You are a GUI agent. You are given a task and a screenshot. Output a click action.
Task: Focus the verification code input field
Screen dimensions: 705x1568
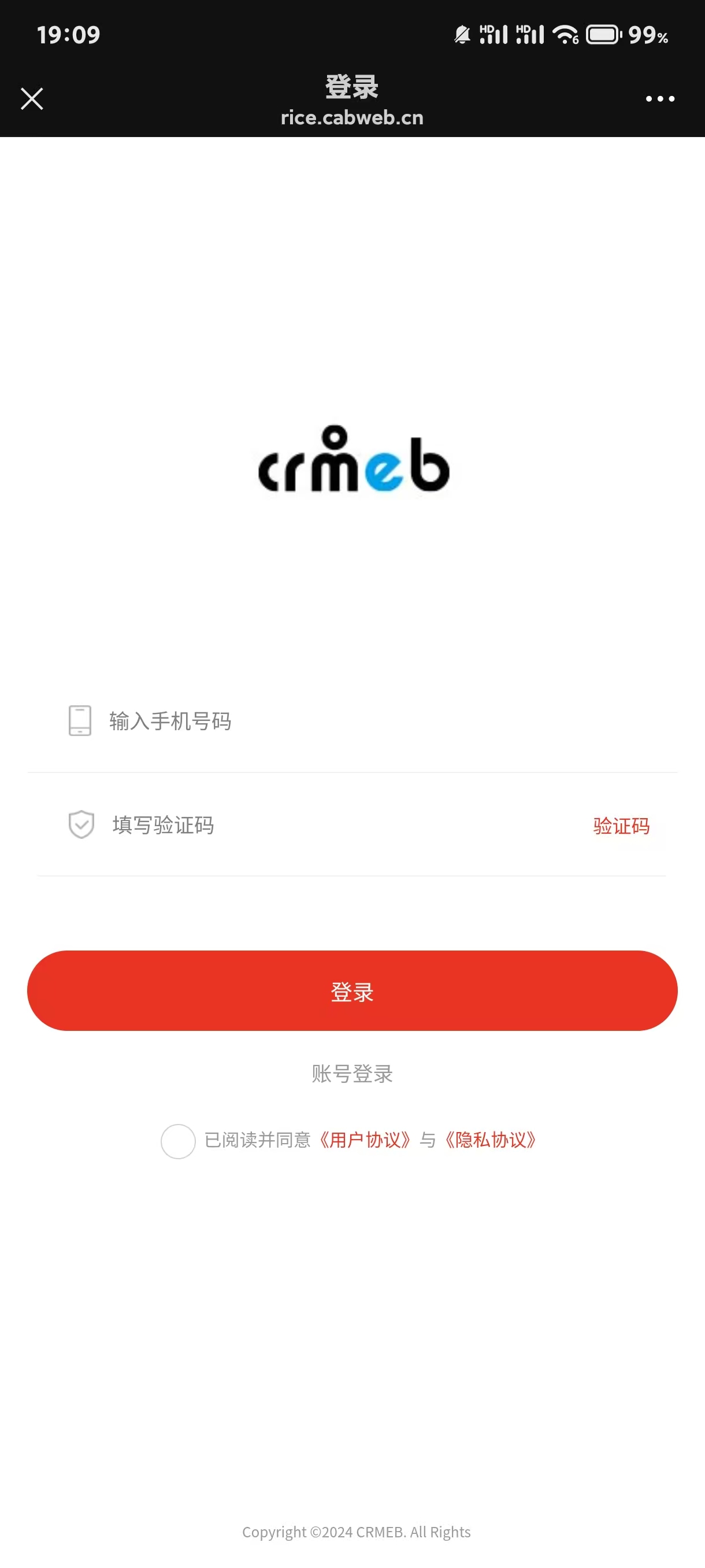pyautogui.click(x=335, y=826)
